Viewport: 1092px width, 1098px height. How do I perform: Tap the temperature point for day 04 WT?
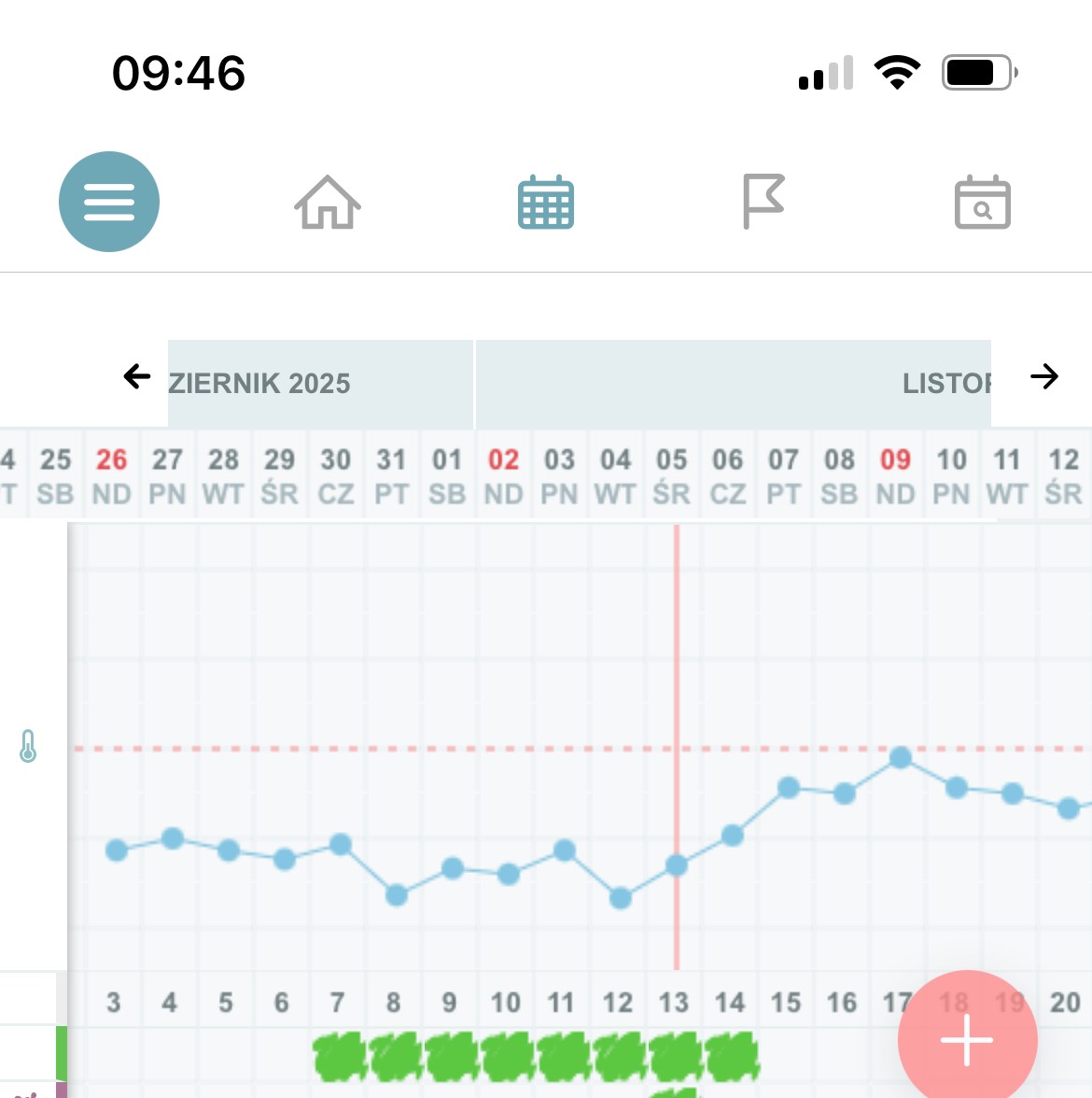621,898
